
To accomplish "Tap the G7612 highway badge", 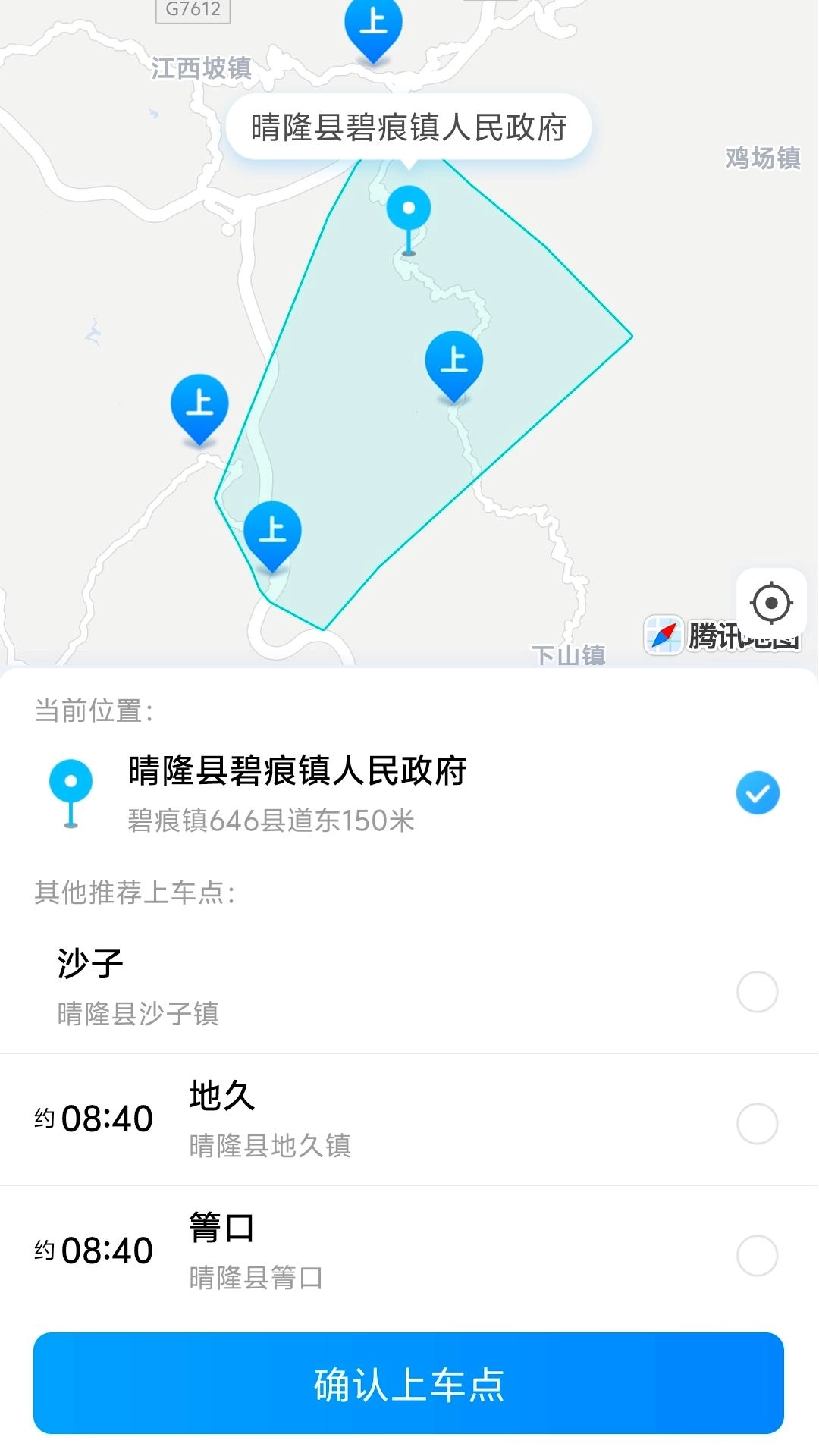I will tap(192, 11).
